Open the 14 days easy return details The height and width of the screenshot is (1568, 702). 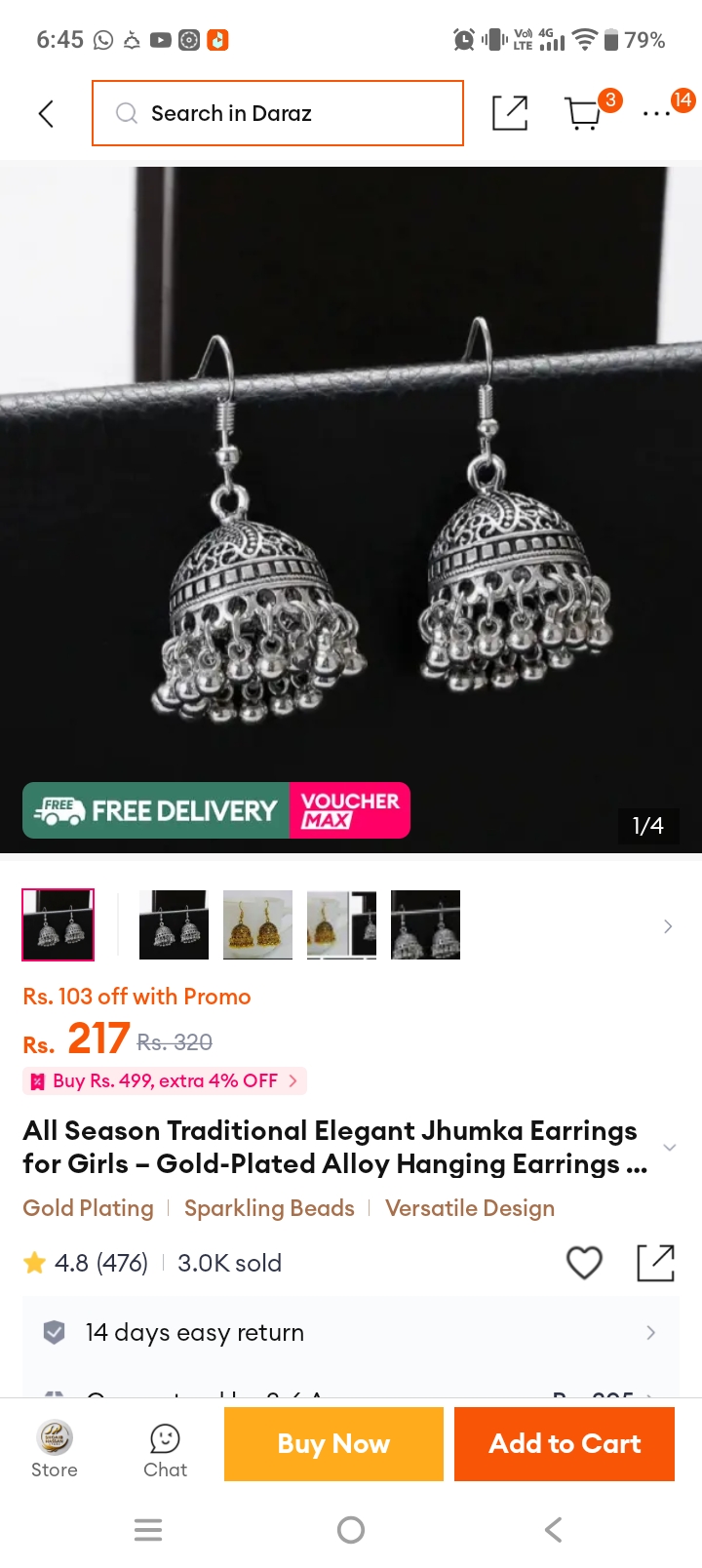[x=351, y=1332]
